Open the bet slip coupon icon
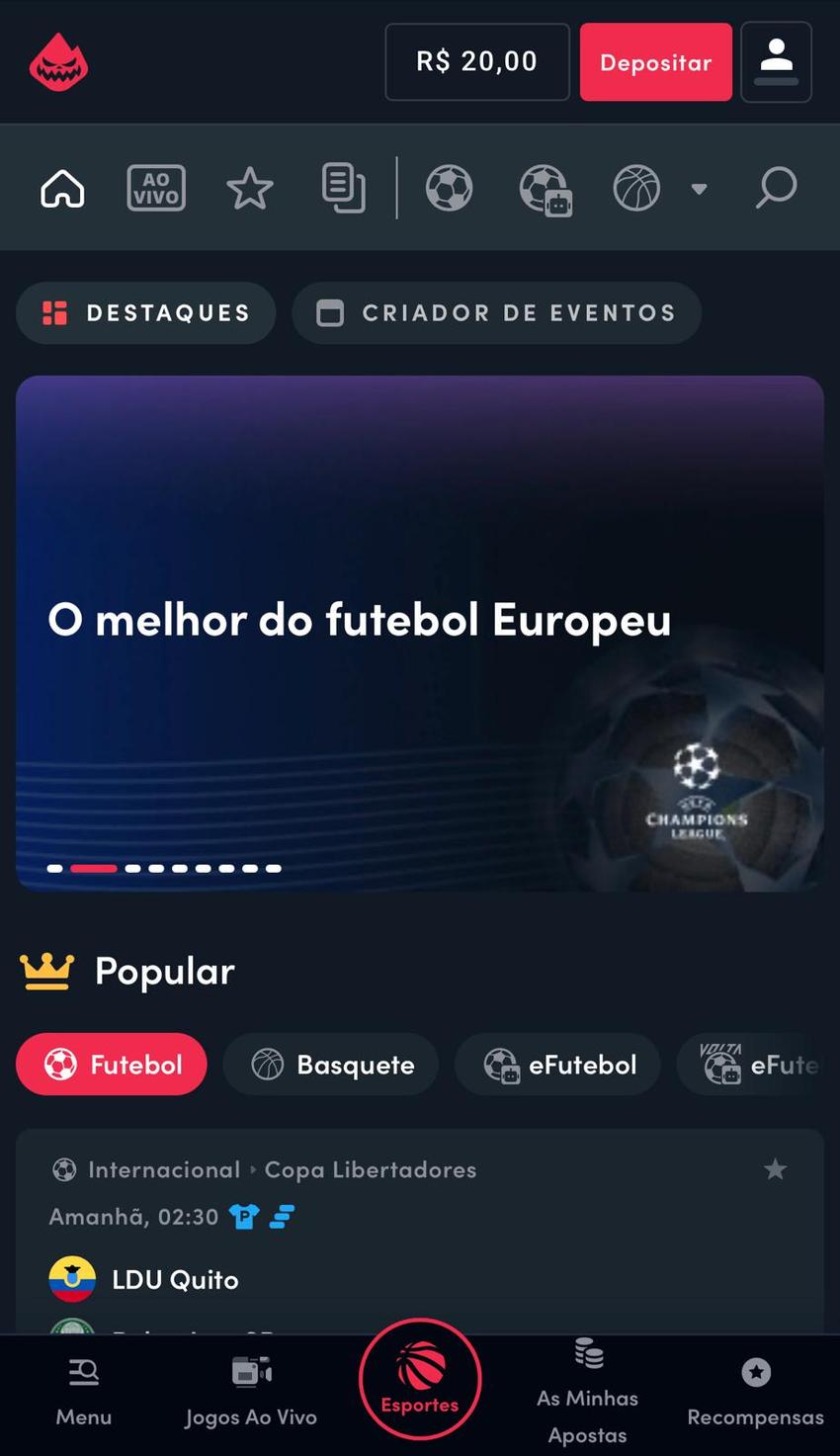840x1456 pixels. [x=344, y=187]
